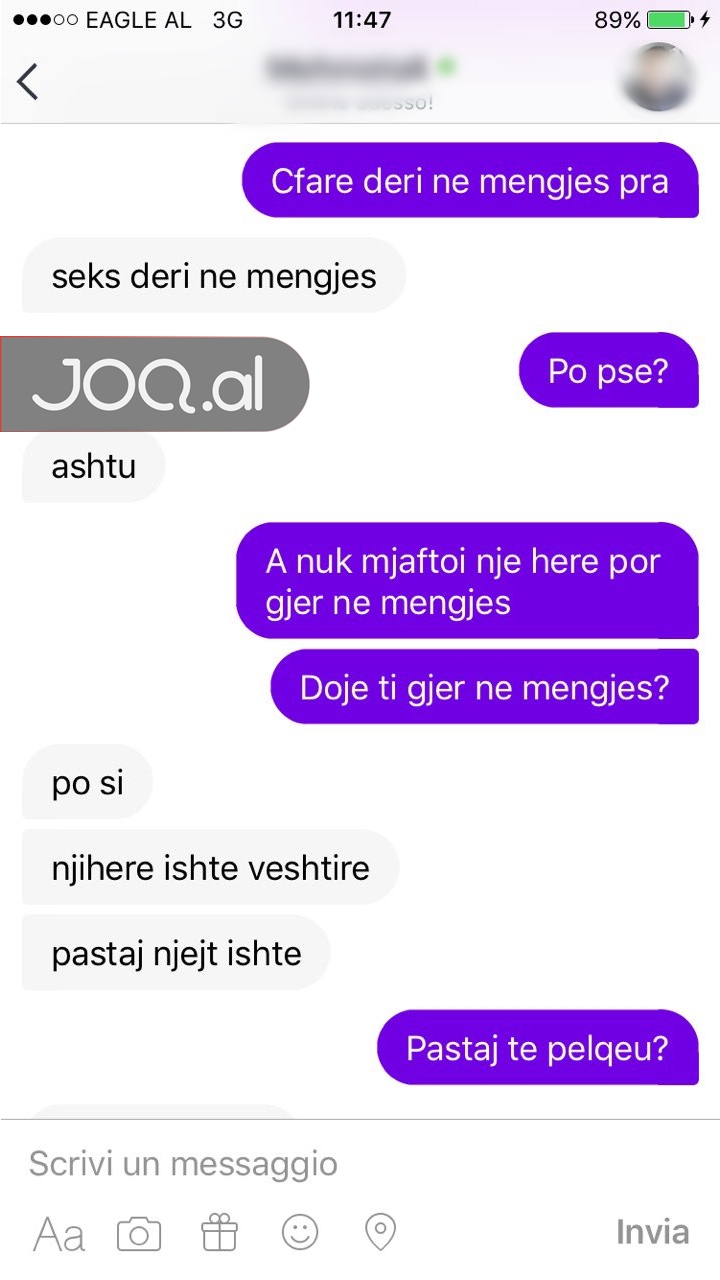The width and height of the screenshot is (720, 1280).
Task: Tap the 'Scrivi un messaggio' text field
Action: tap(300, 1164)
